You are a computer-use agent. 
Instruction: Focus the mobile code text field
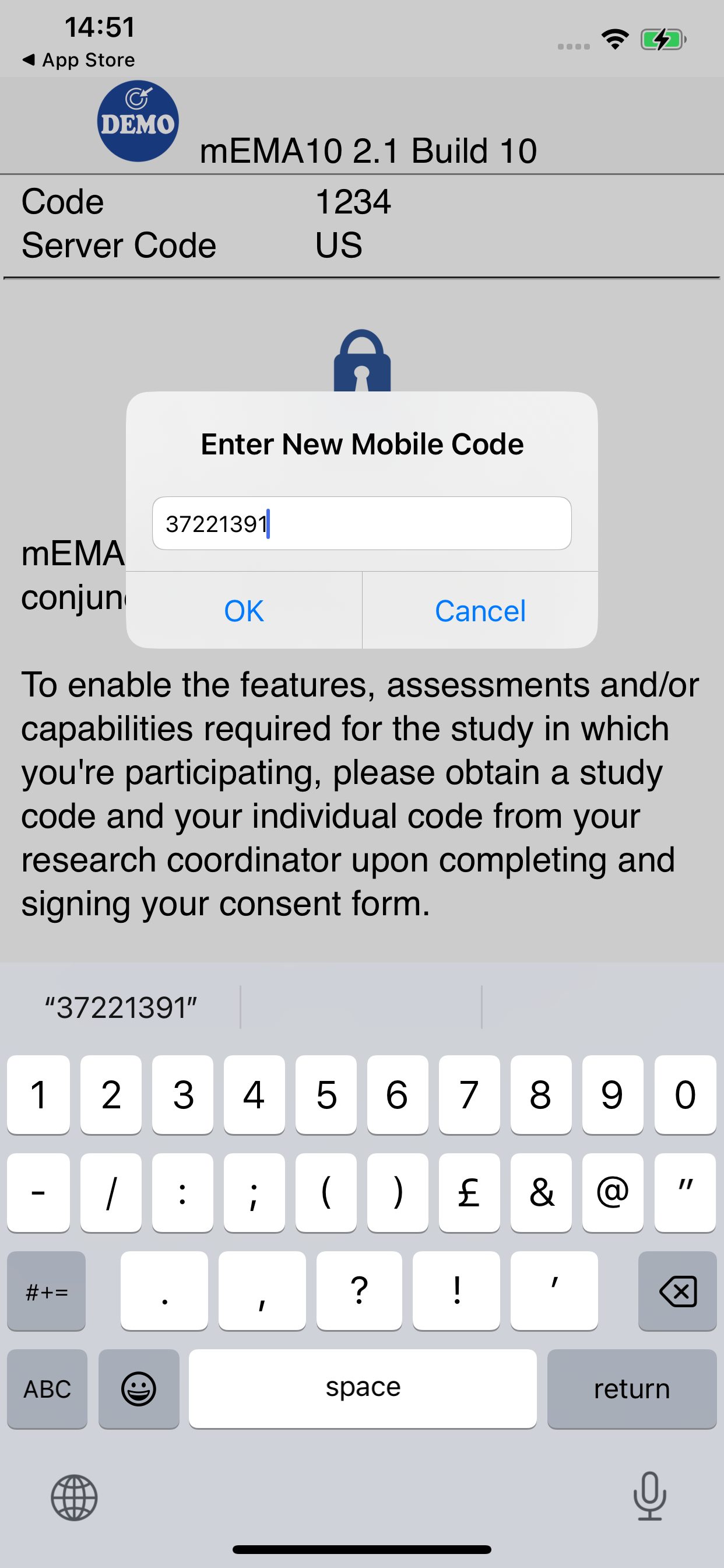coord(361,523)
